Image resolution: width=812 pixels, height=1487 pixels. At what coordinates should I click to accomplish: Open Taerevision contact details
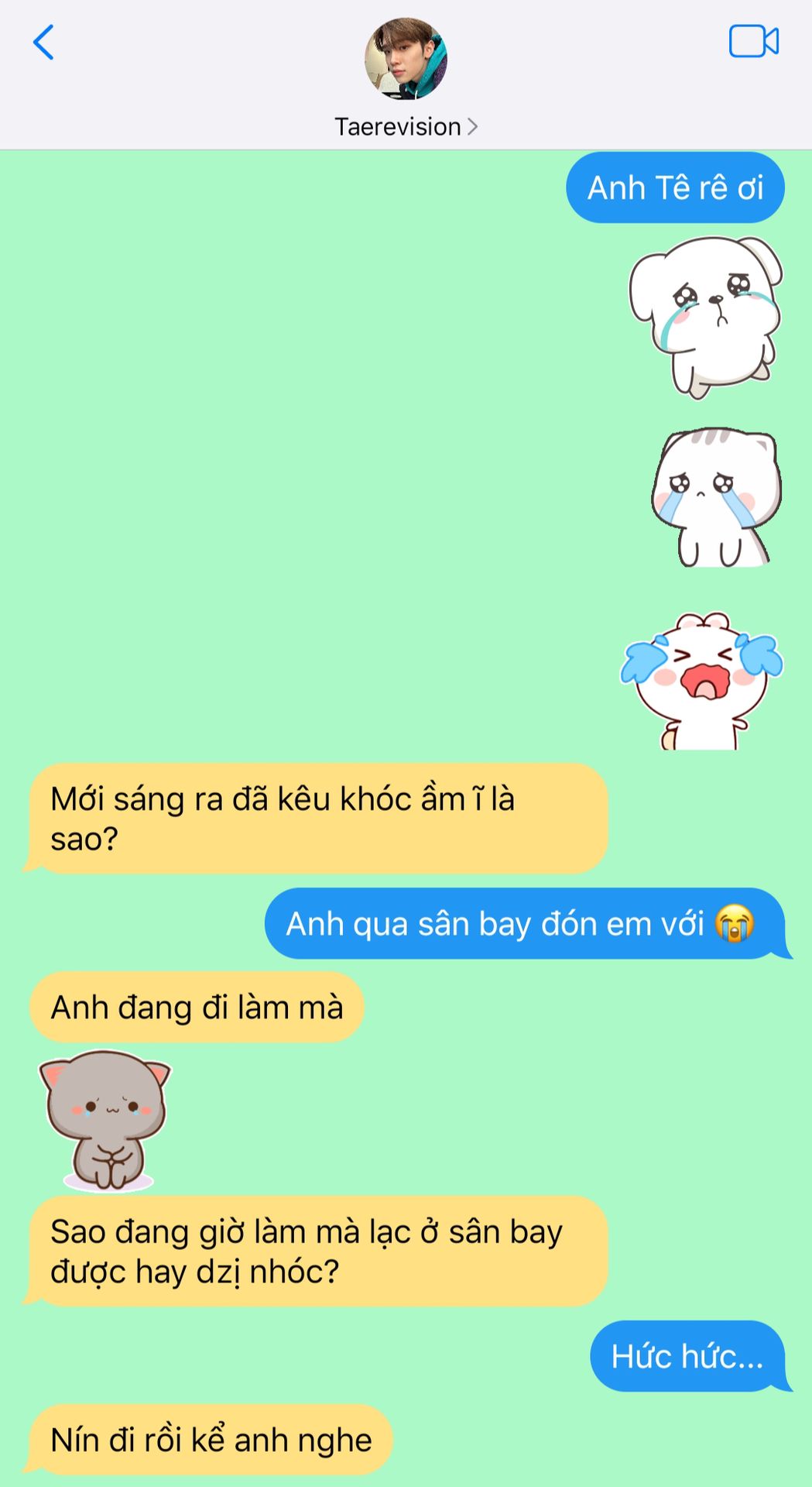(406, 126)
